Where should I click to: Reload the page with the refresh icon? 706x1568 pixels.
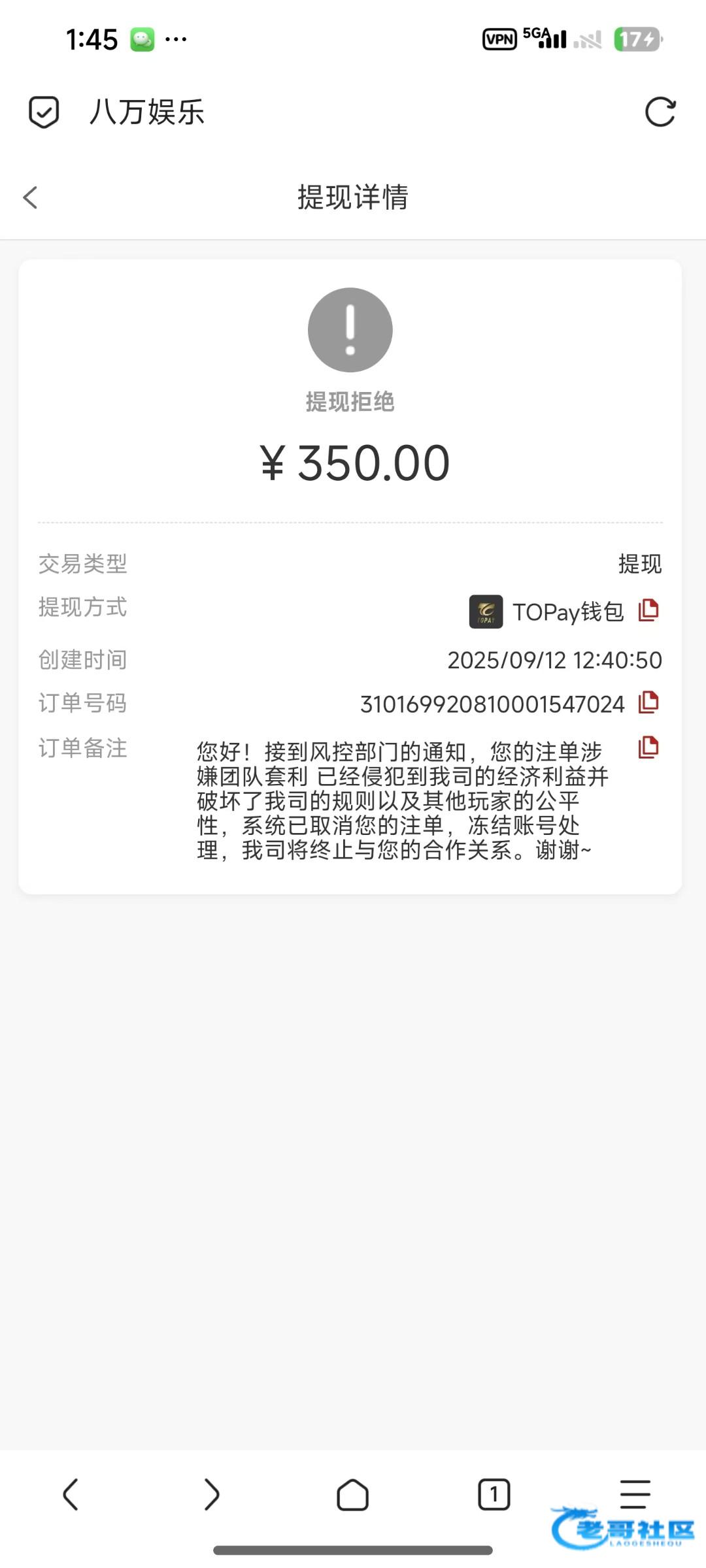pos(660,112)
